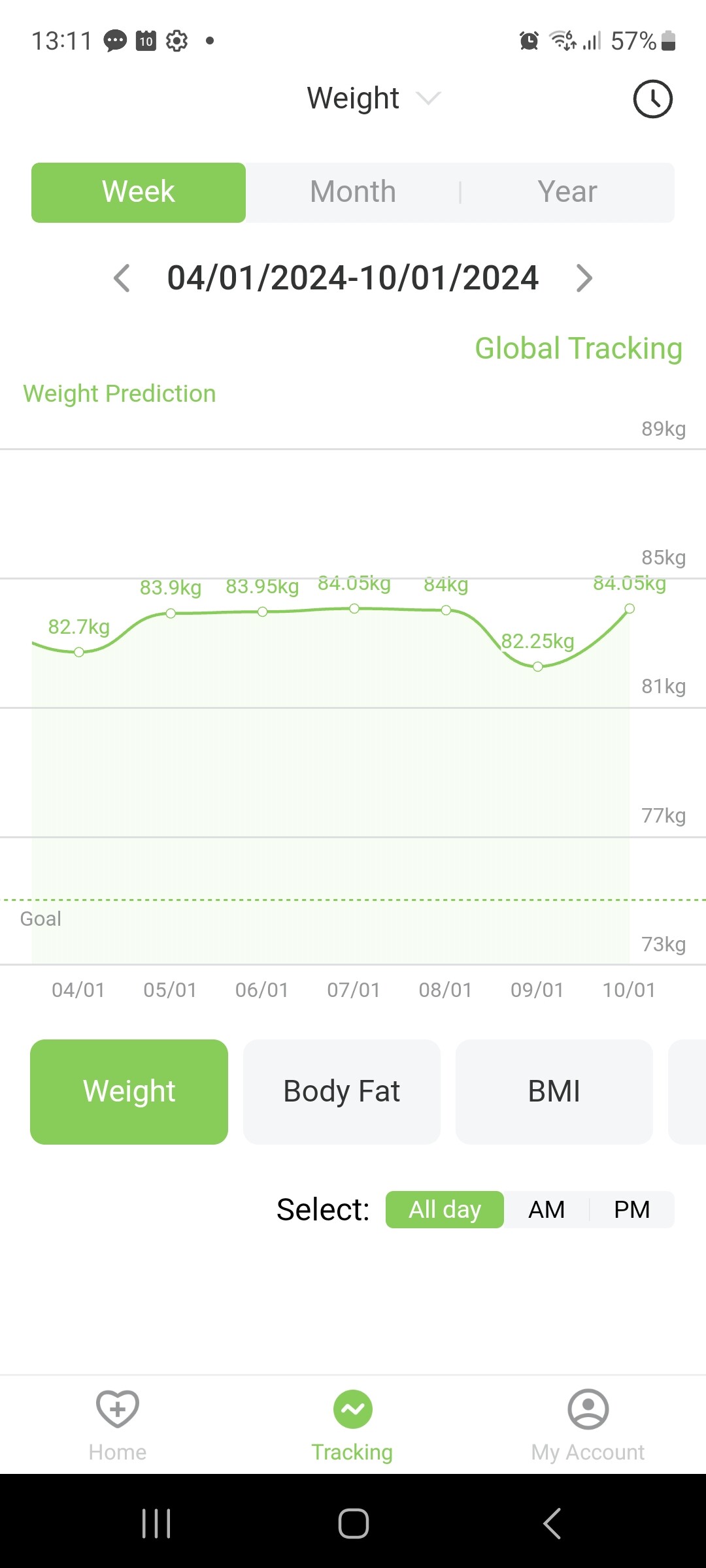Go to the next week
Image resolution: width=706 pixels, height=1568 pixels.
[584, 278]
